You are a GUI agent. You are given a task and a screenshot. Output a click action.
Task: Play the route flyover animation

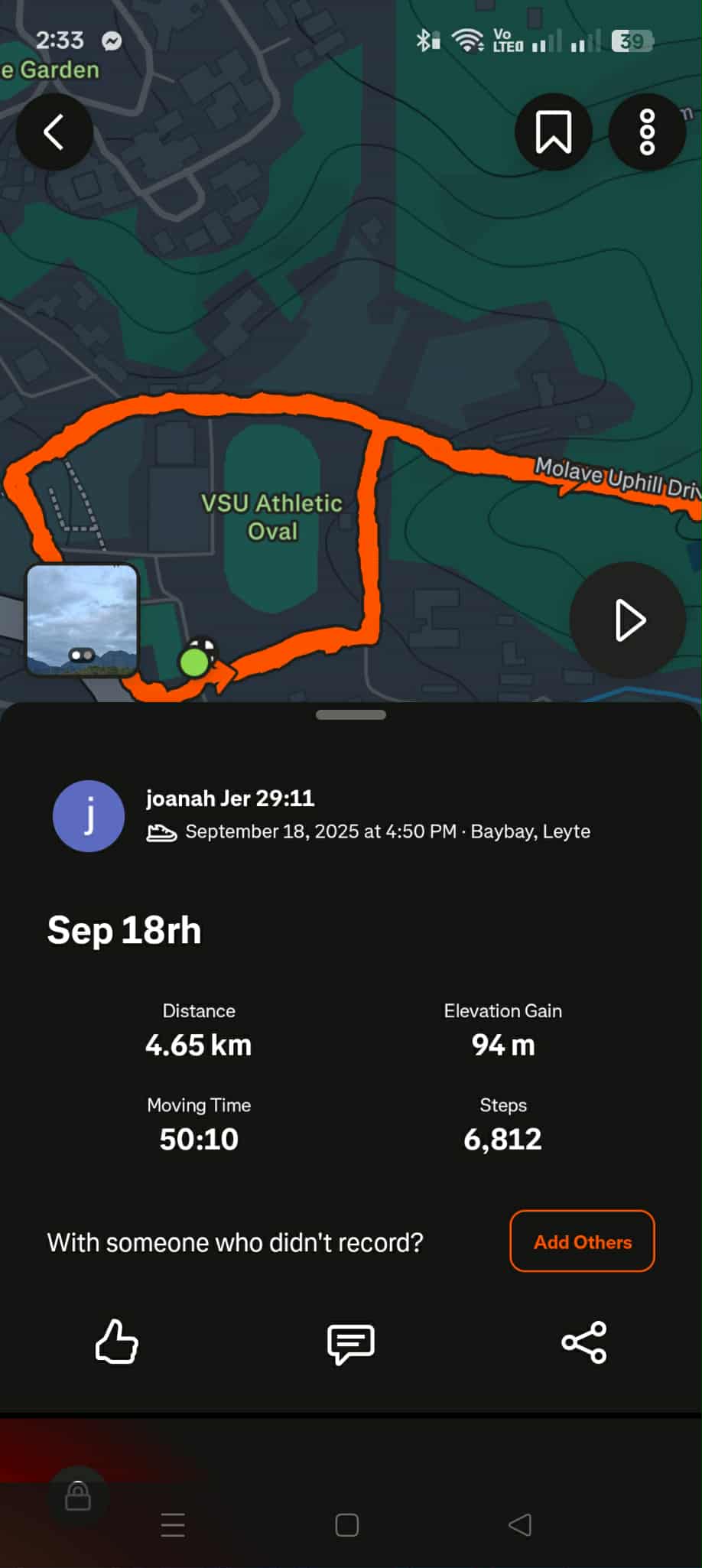point(628,620)
